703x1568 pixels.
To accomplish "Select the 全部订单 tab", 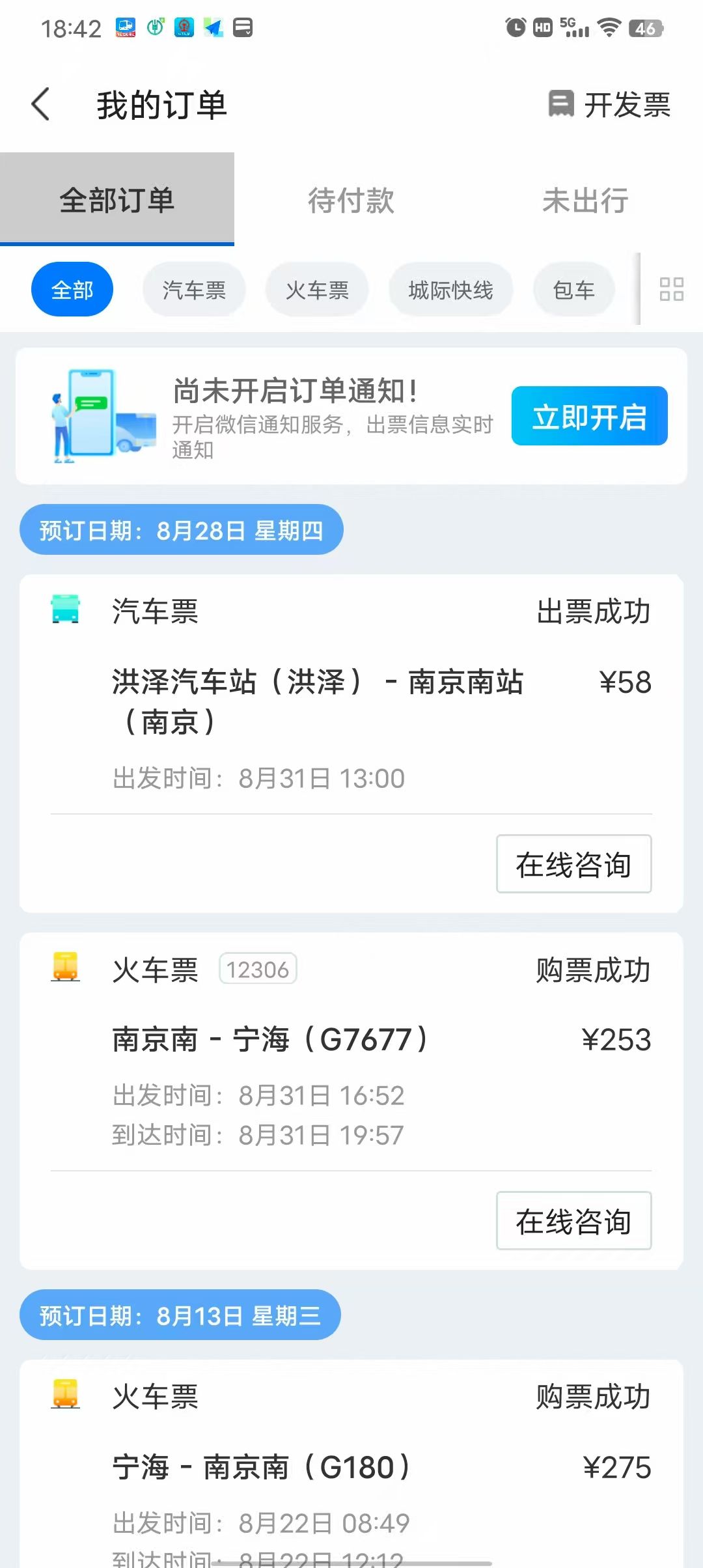I will pyautogui.click(x=117, y=199).
